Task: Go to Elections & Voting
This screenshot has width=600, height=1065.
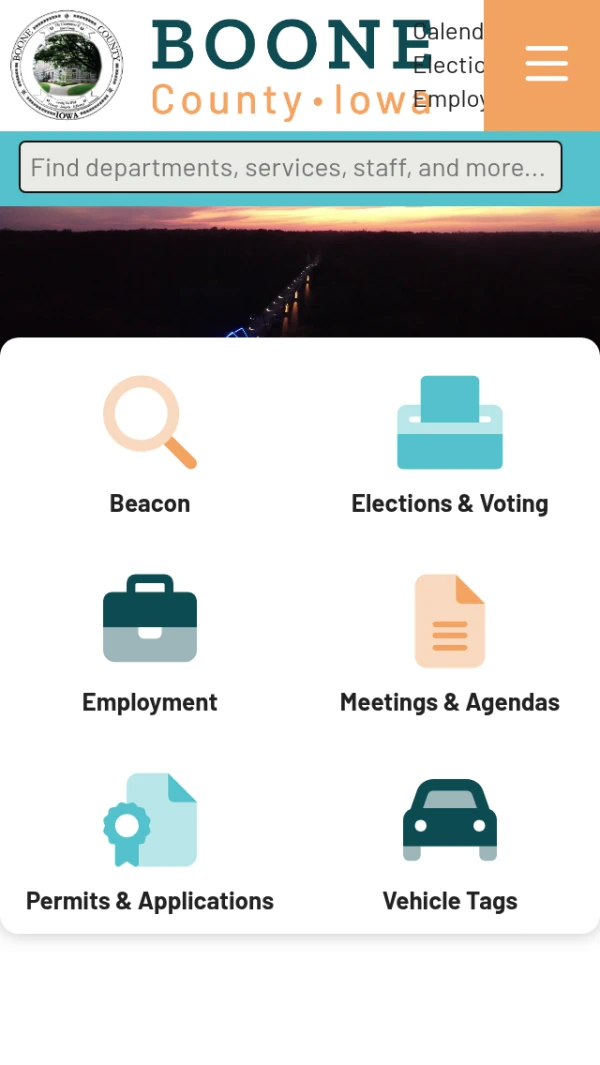Action: click(x=450, y=445)
